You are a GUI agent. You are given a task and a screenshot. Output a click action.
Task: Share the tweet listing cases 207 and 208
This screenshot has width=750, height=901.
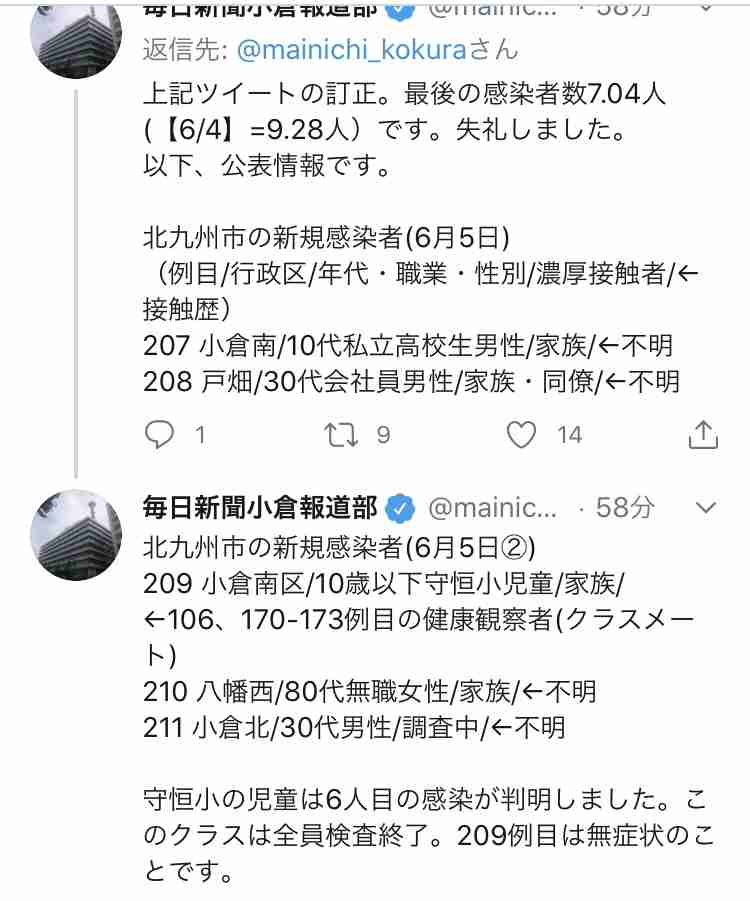pyautogui.click(x=702, y=434)
